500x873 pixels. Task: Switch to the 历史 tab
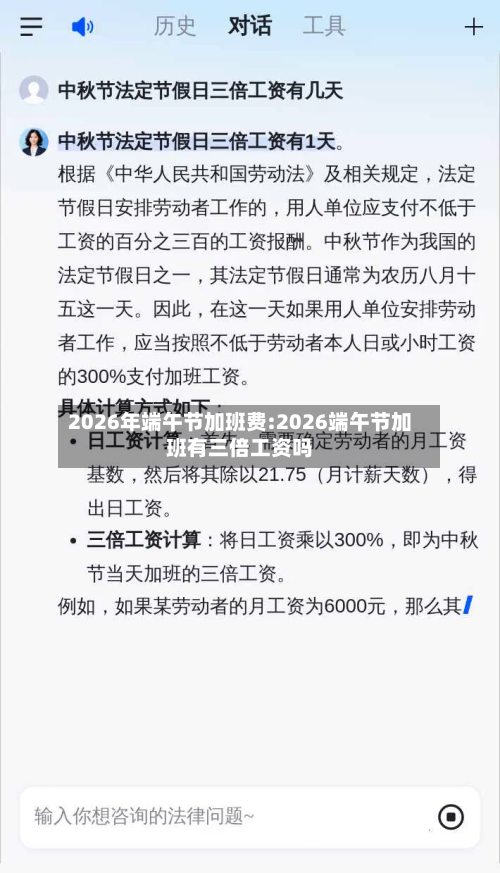[175, 26]
